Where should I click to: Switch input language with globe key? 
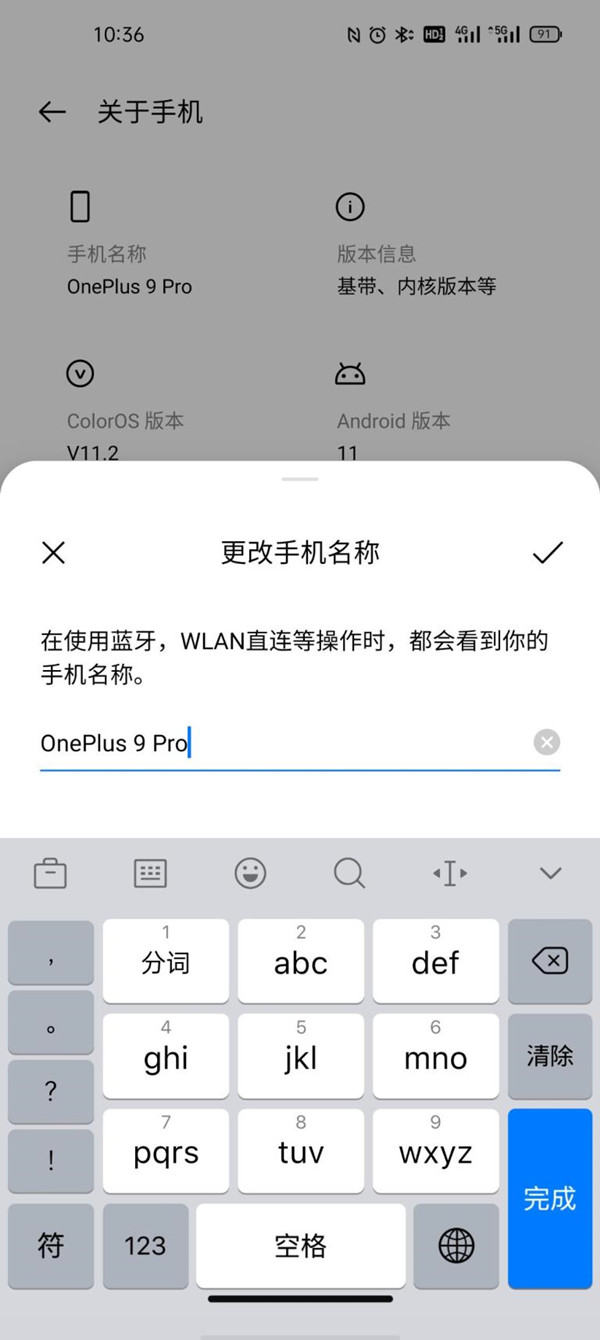(x=456, y=1245)
